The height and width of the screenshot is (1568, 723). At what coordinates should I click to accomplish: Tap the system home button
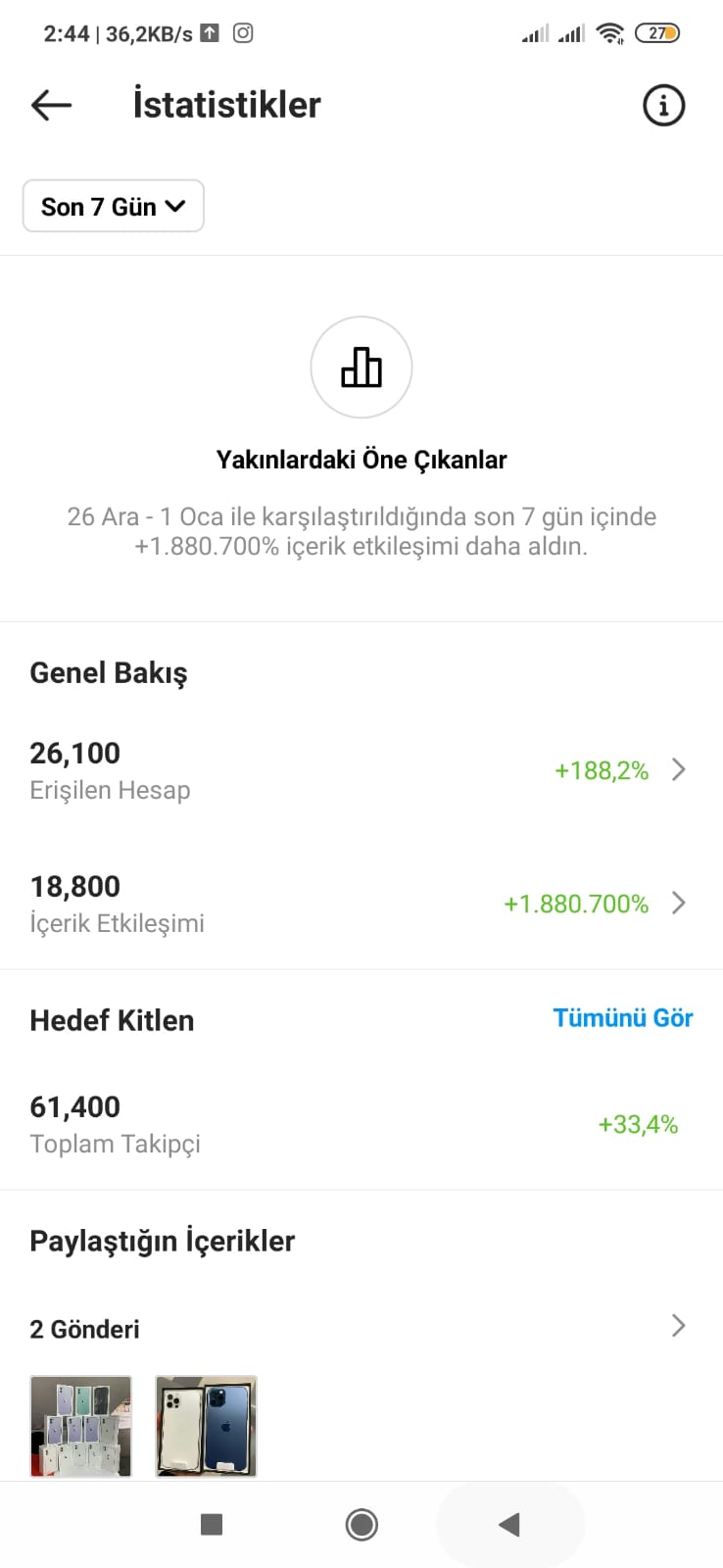pos(361,1525)
